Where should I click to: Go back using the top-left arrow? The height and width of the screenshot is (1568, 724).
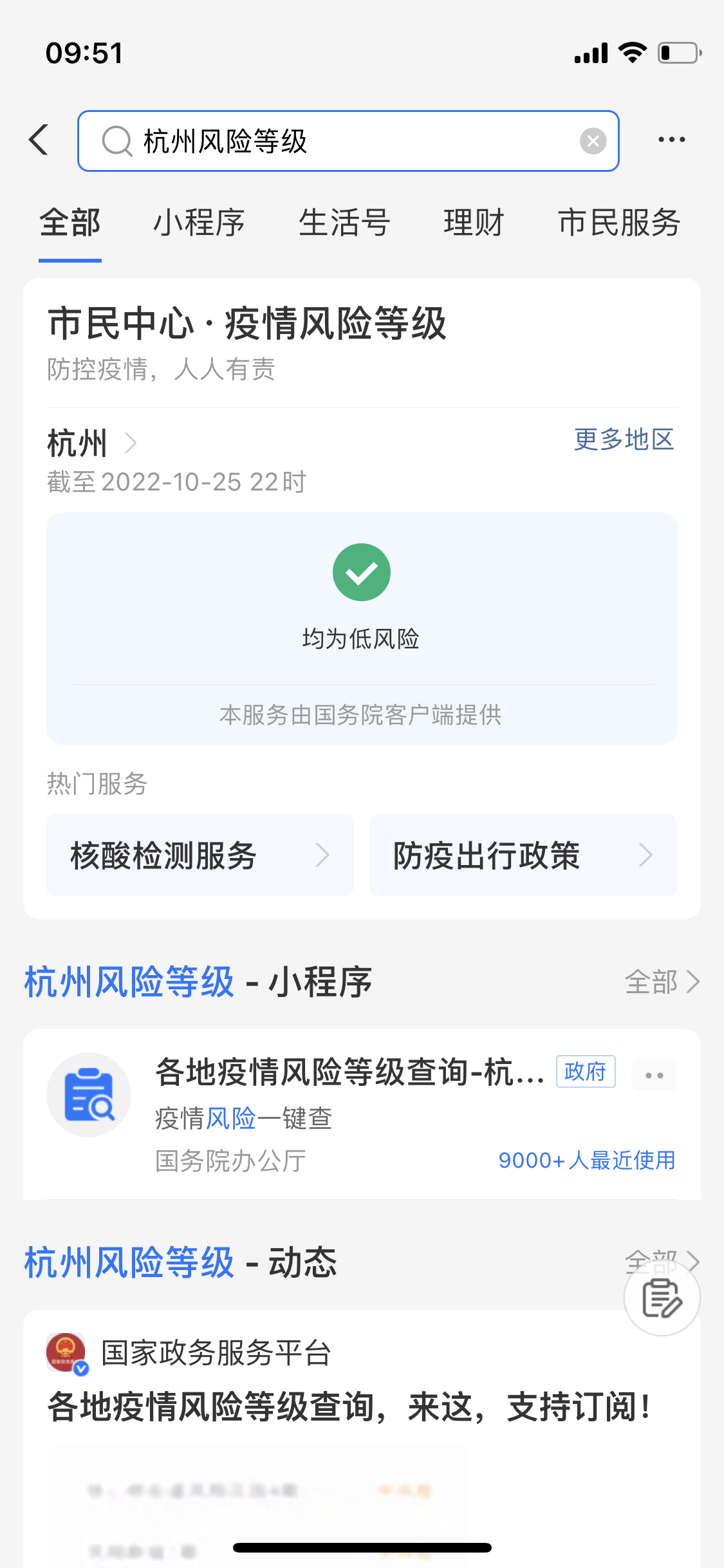(x=39, y=140)
